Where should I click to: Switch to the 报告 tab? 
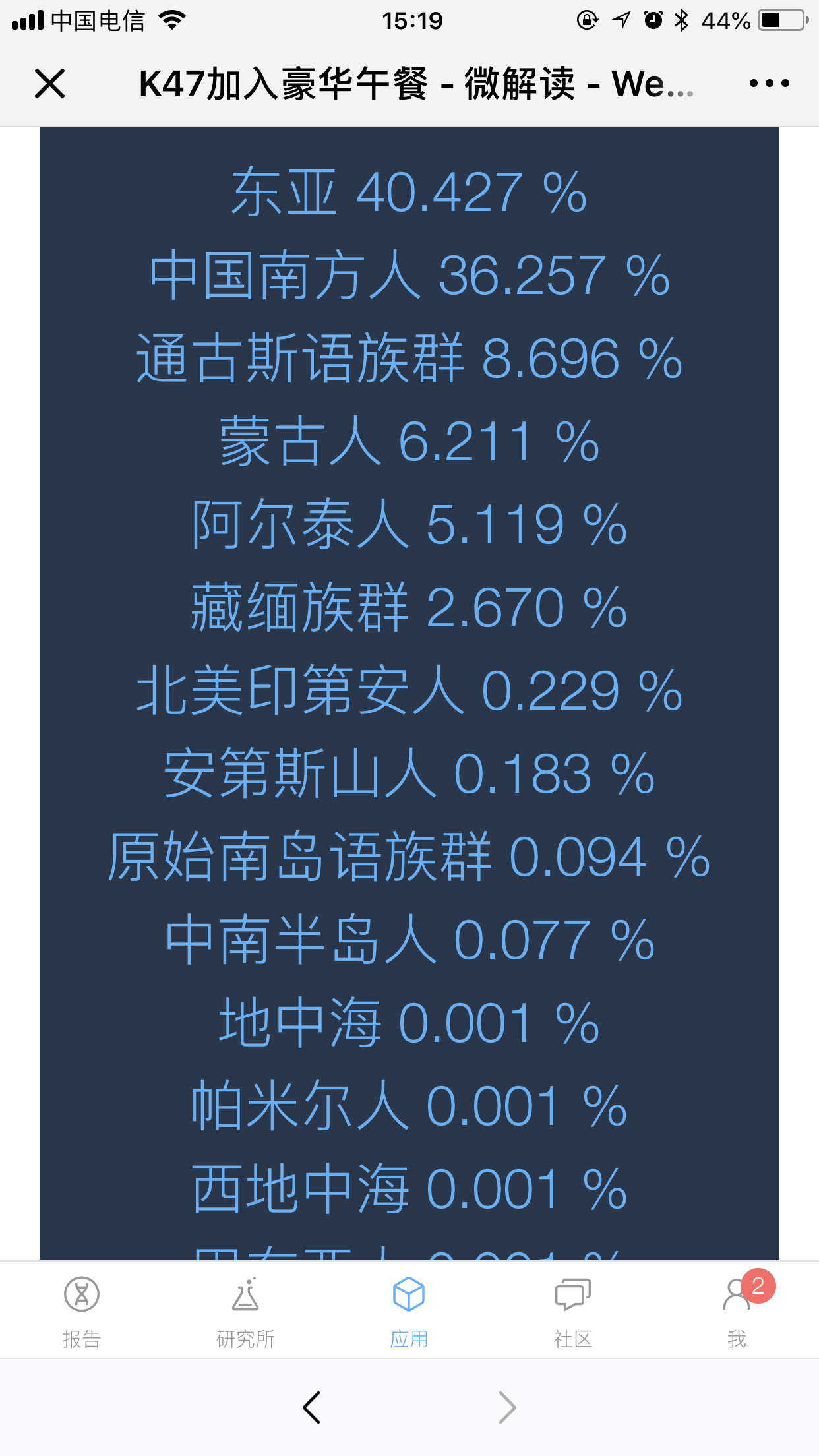pos(82,1312)
